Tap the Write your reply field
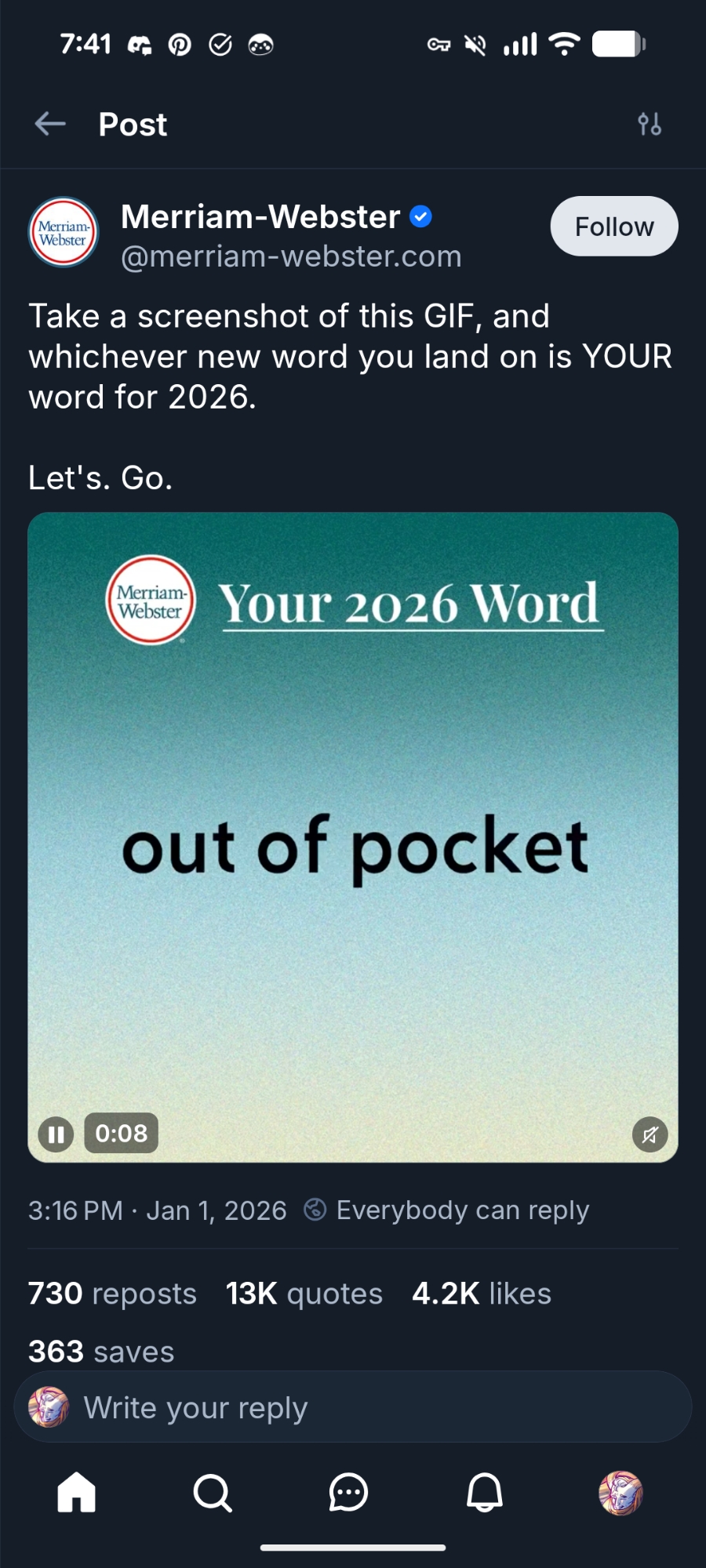The width and height of the screenshot is (706, 1568). point(353,1408)
